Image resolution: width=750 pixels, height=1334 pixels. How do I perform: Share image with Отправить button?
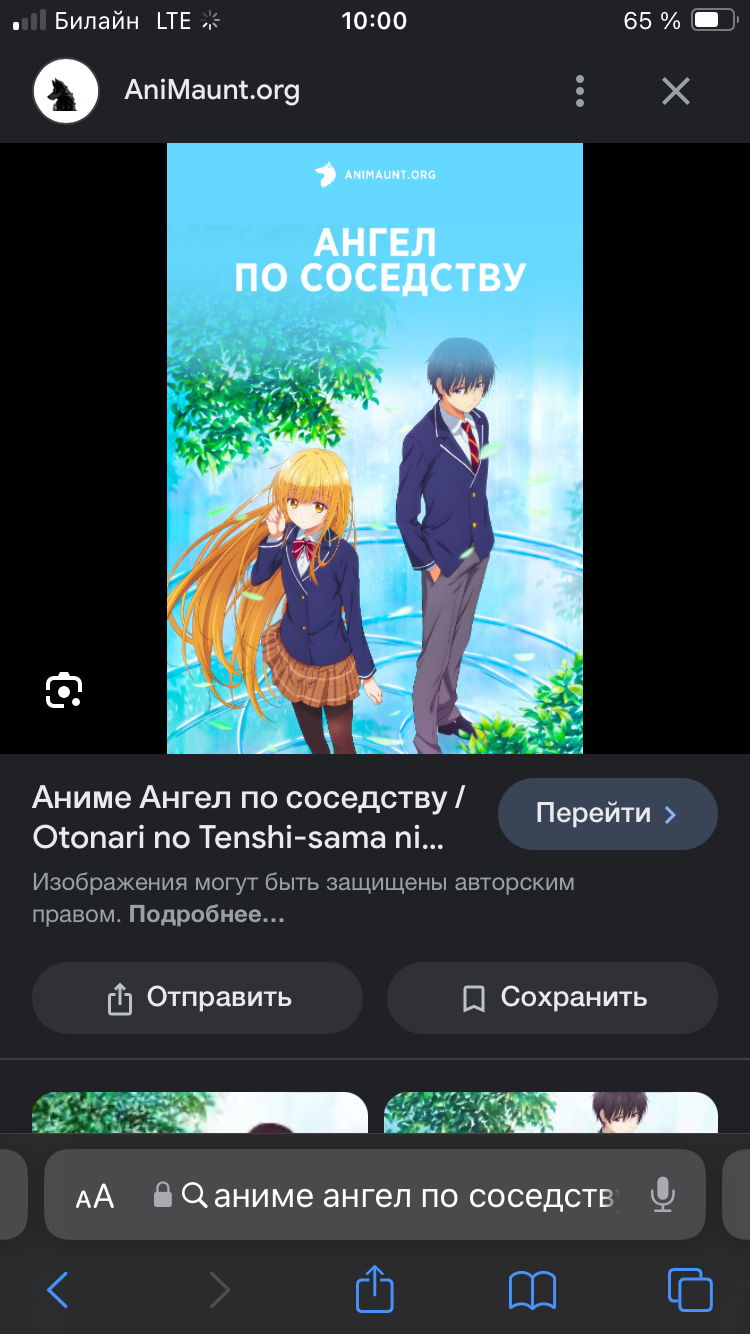pos(197,997)
